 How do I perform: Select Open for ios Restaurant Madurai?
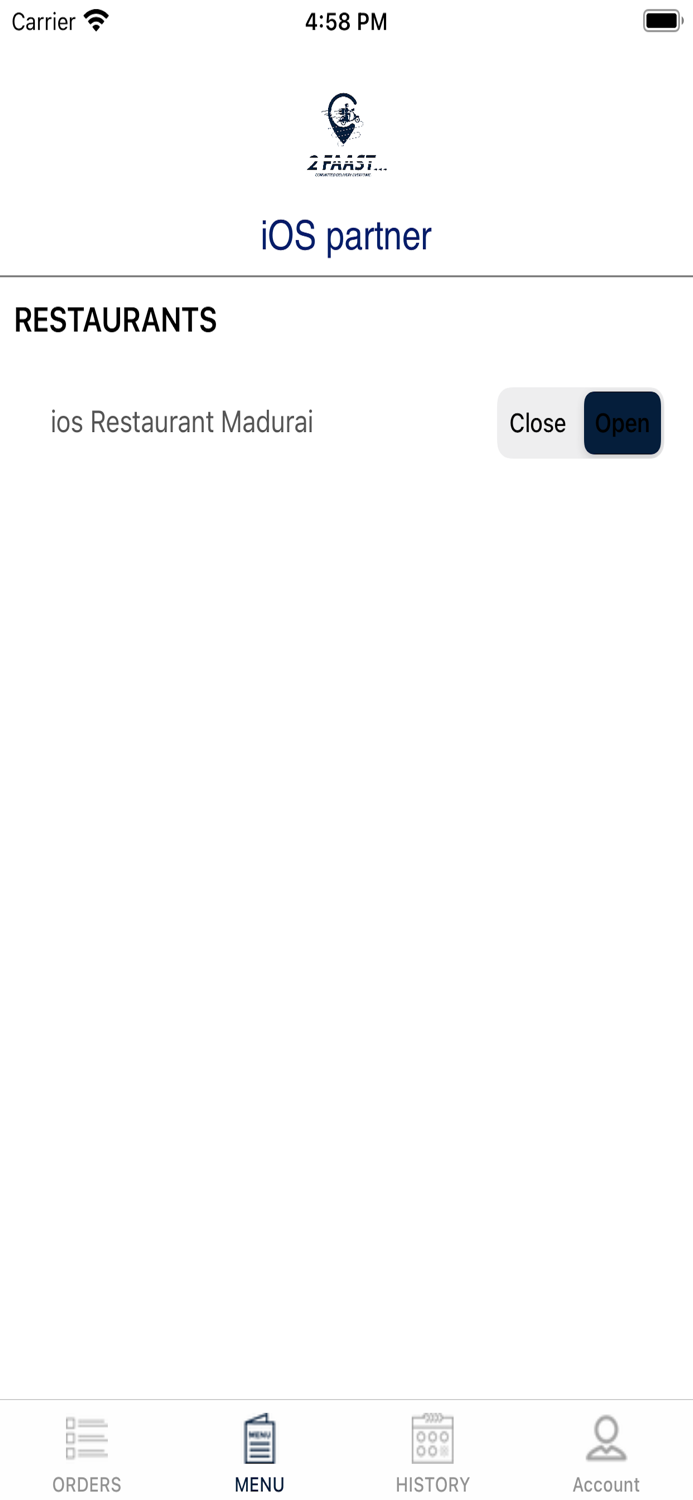(622, 423)
